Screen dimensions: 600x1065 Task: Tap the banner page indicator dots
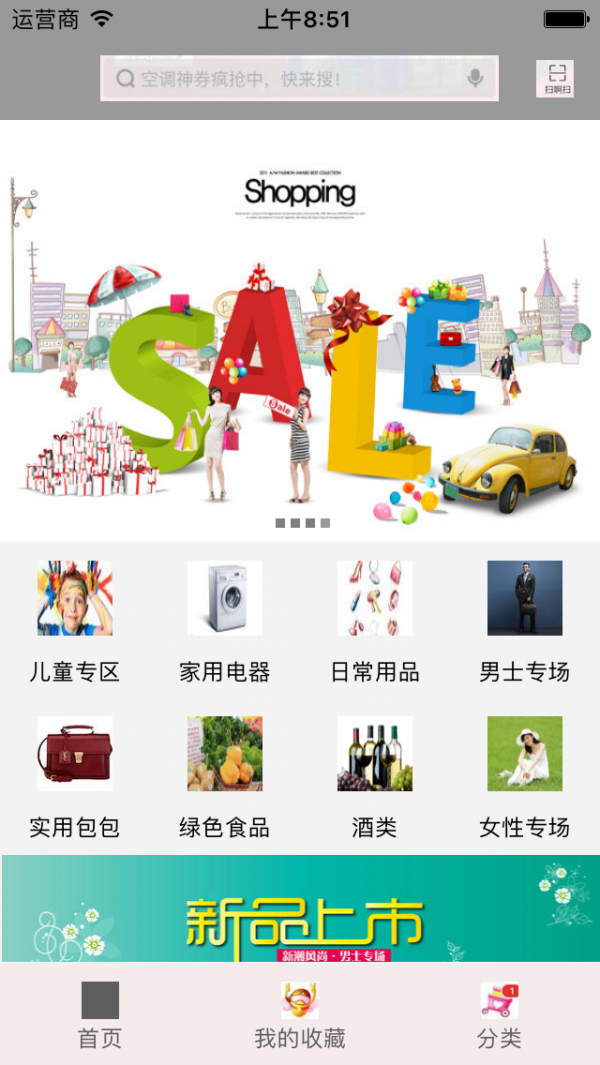pyautogui.click(x=302, y=523)
